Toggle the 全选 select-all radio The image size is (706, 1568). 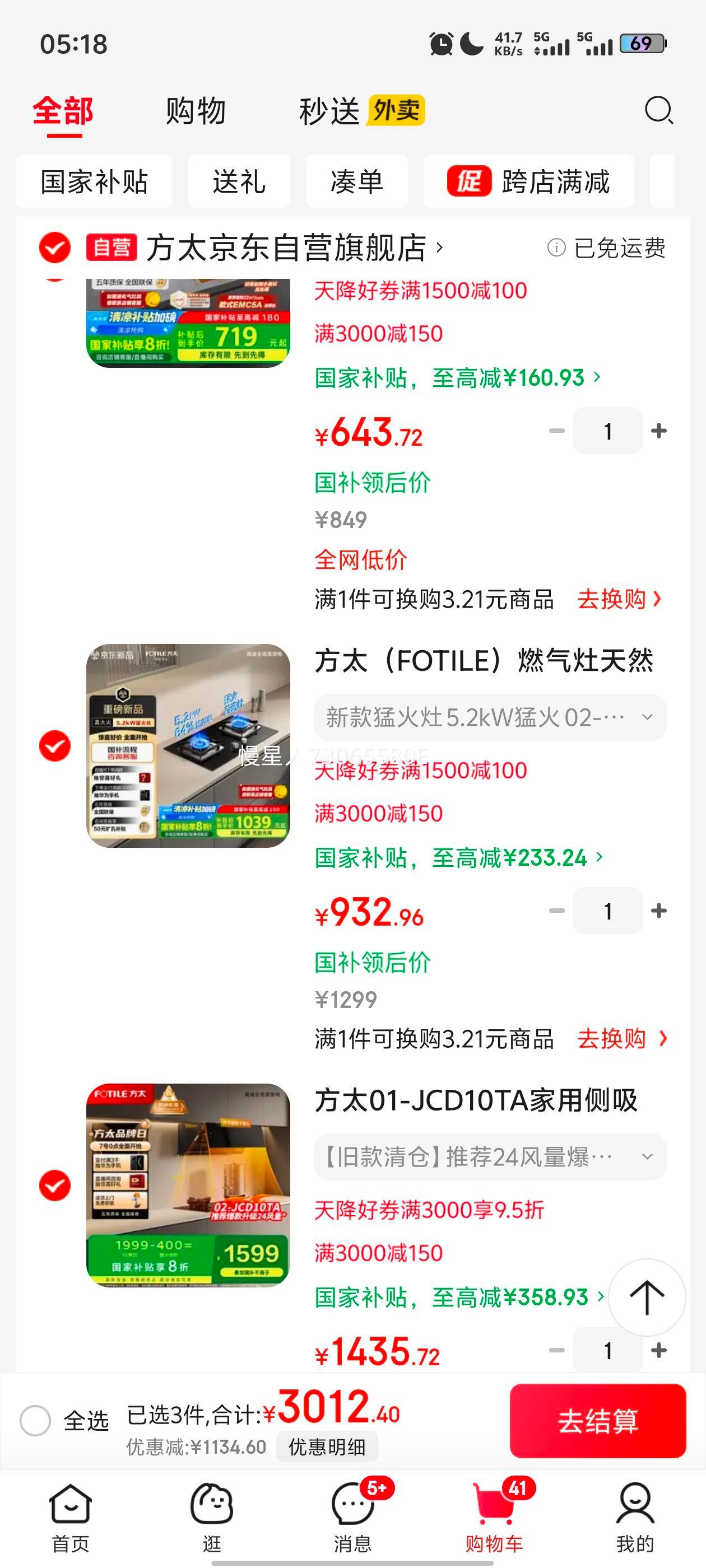tap(35, 1421)
